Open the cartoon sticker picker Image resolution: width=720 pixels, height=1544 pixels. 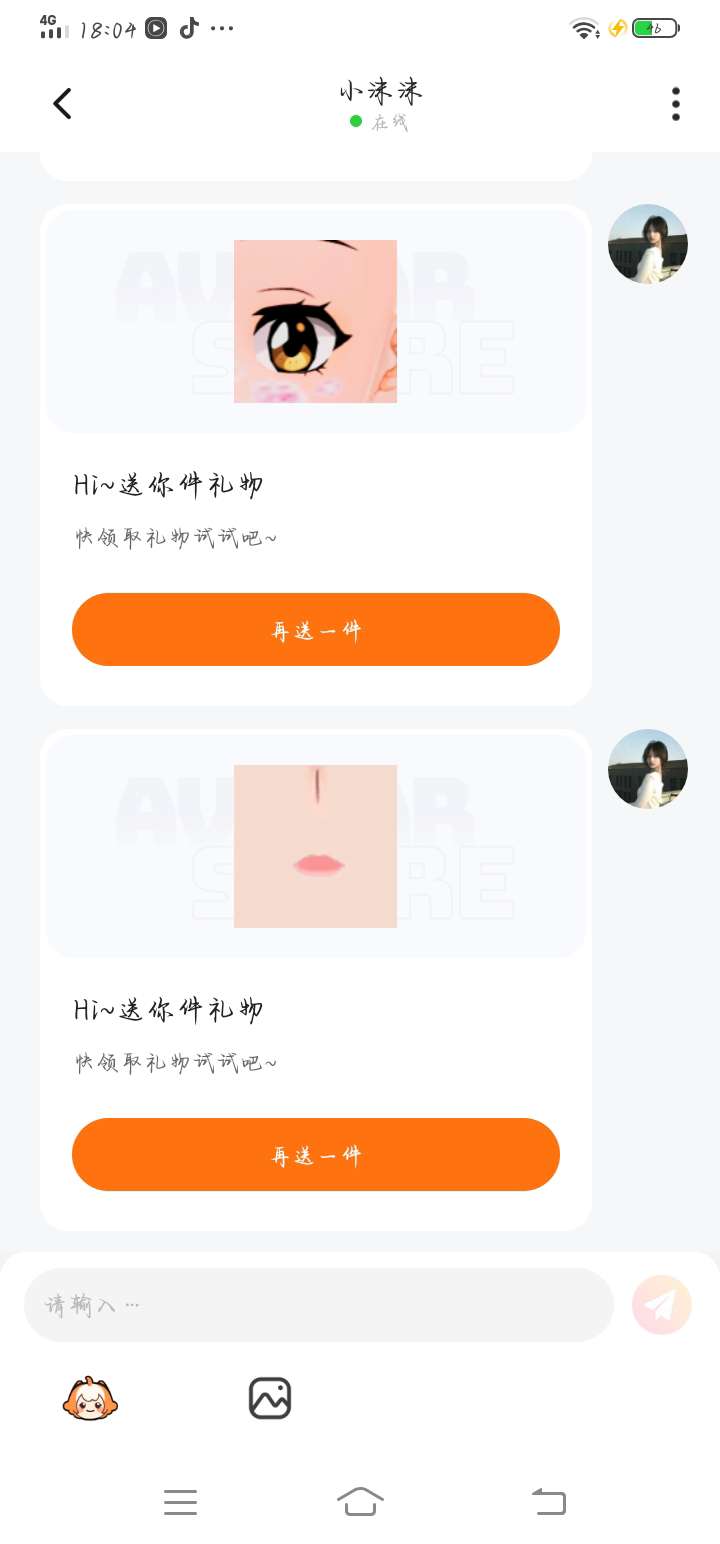(90, 1398)
